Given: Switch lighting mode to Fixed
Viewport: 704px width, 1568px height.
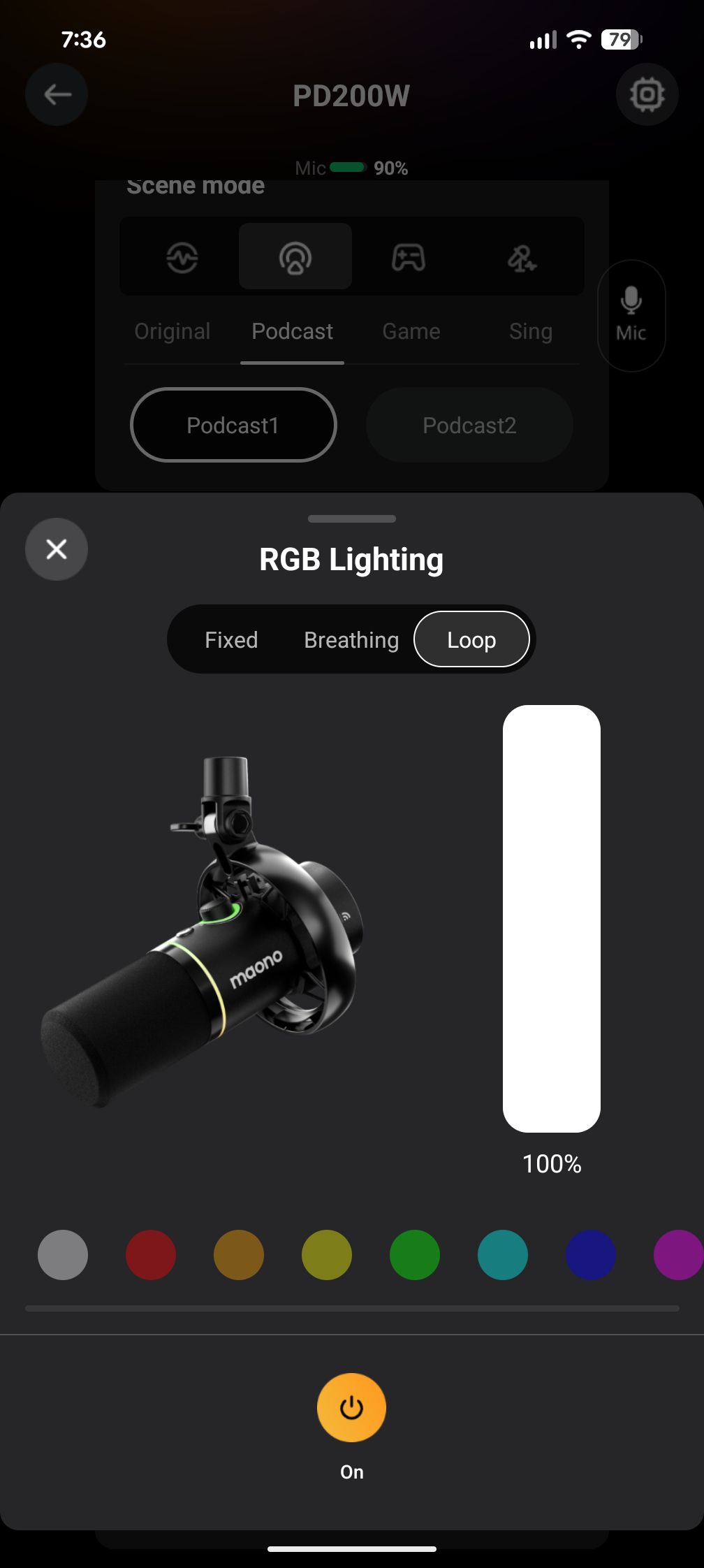Looking at the screenshot, I should pyautogui.click(x=231, y=639).
